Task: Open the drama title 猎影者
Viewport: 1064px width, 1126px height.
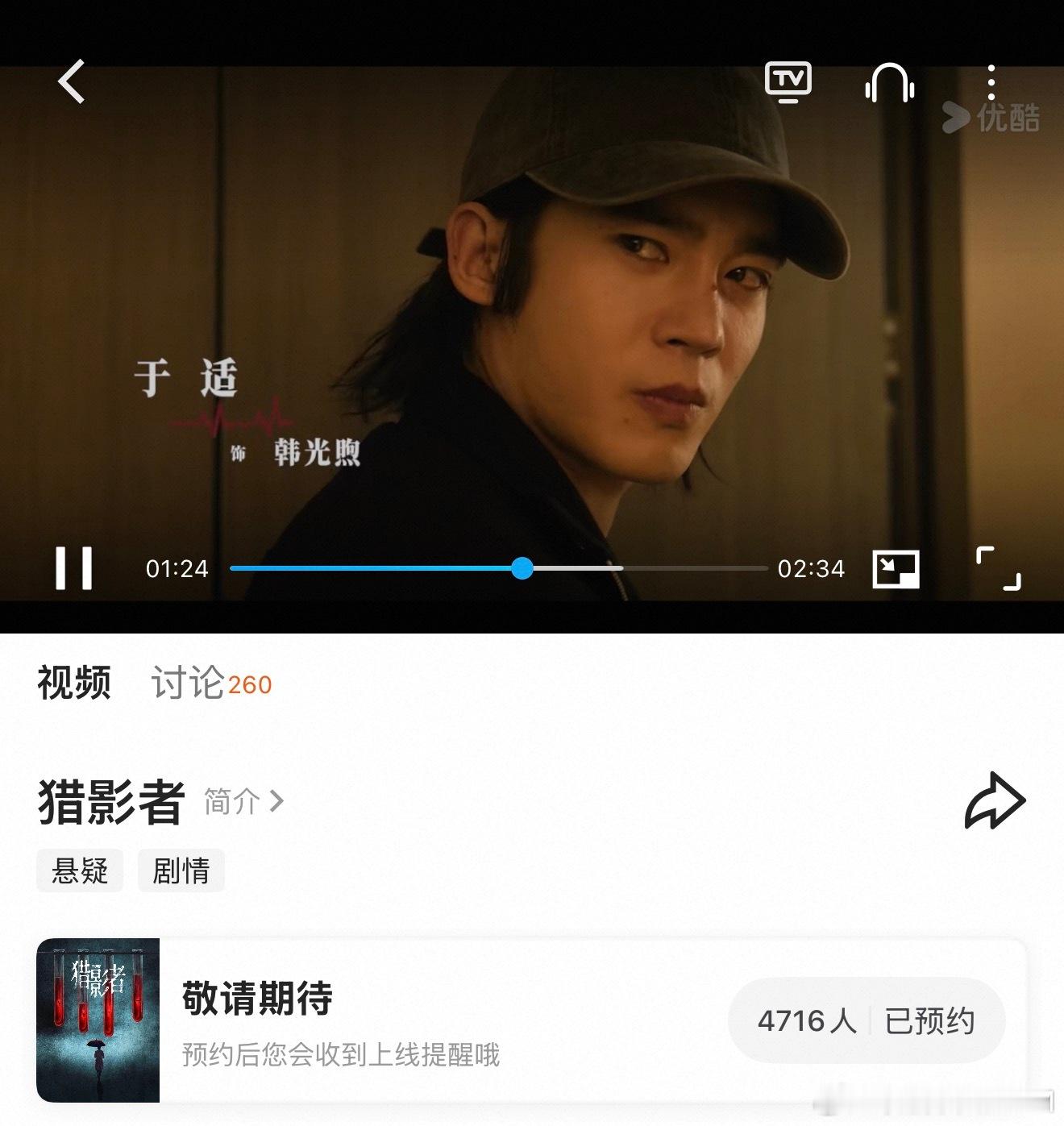Action: pyautogui.click(x=110, y=801)
